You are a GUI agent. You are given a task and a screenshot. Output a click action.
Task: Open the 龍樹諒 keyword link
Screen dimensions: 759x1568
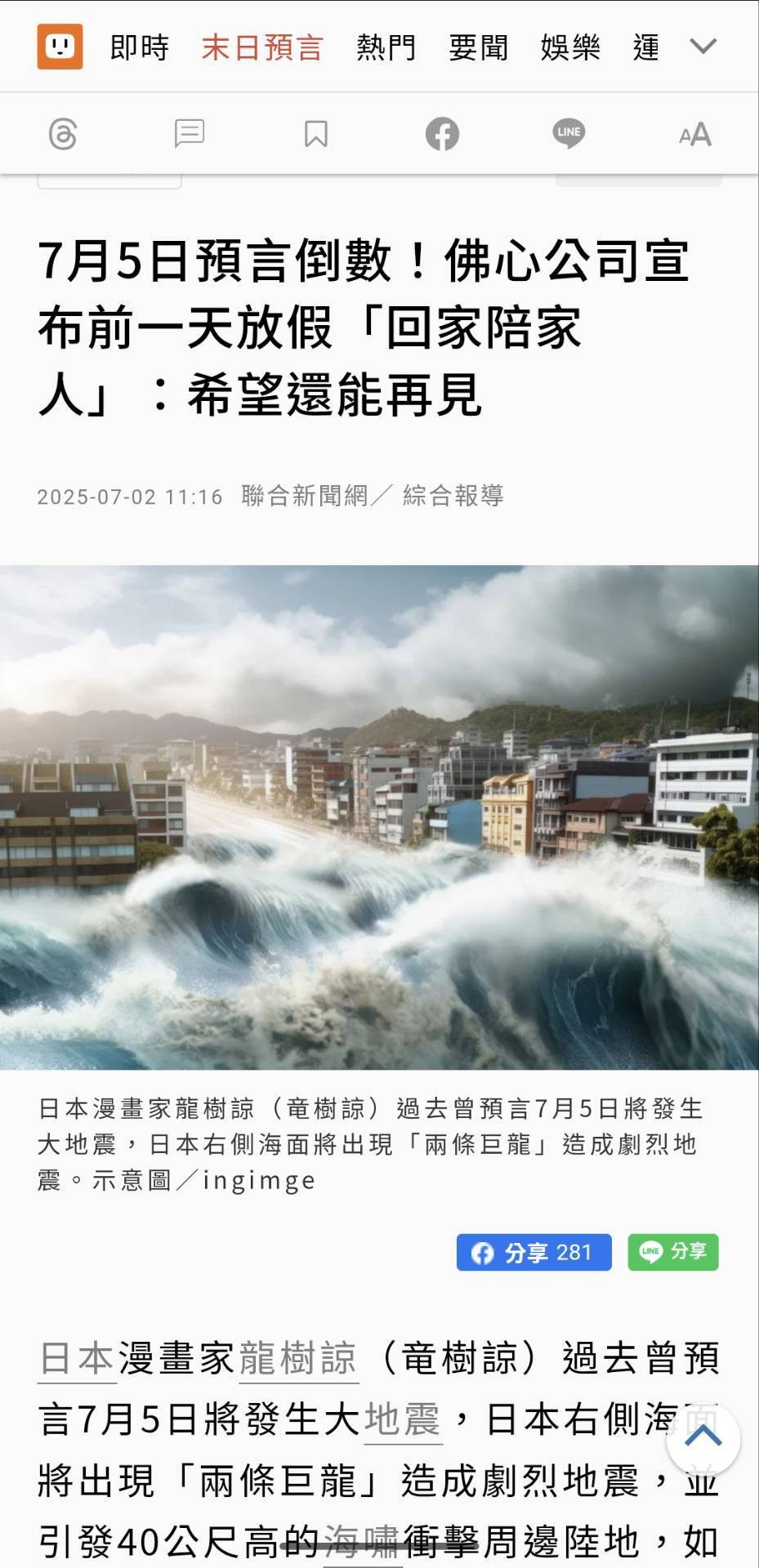click(298, 1358)
